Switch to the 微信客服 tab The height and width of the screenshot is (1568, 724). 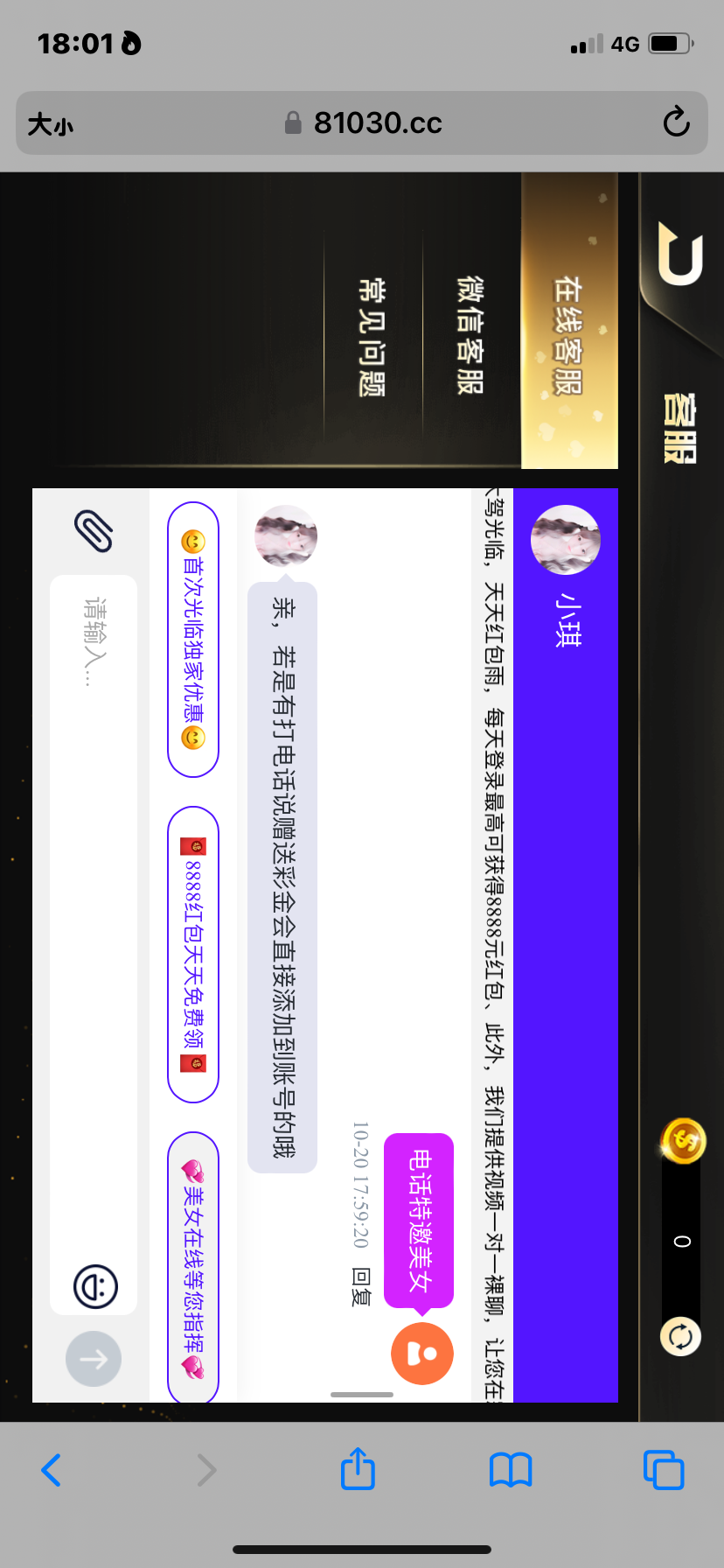(x=471, y=337)
